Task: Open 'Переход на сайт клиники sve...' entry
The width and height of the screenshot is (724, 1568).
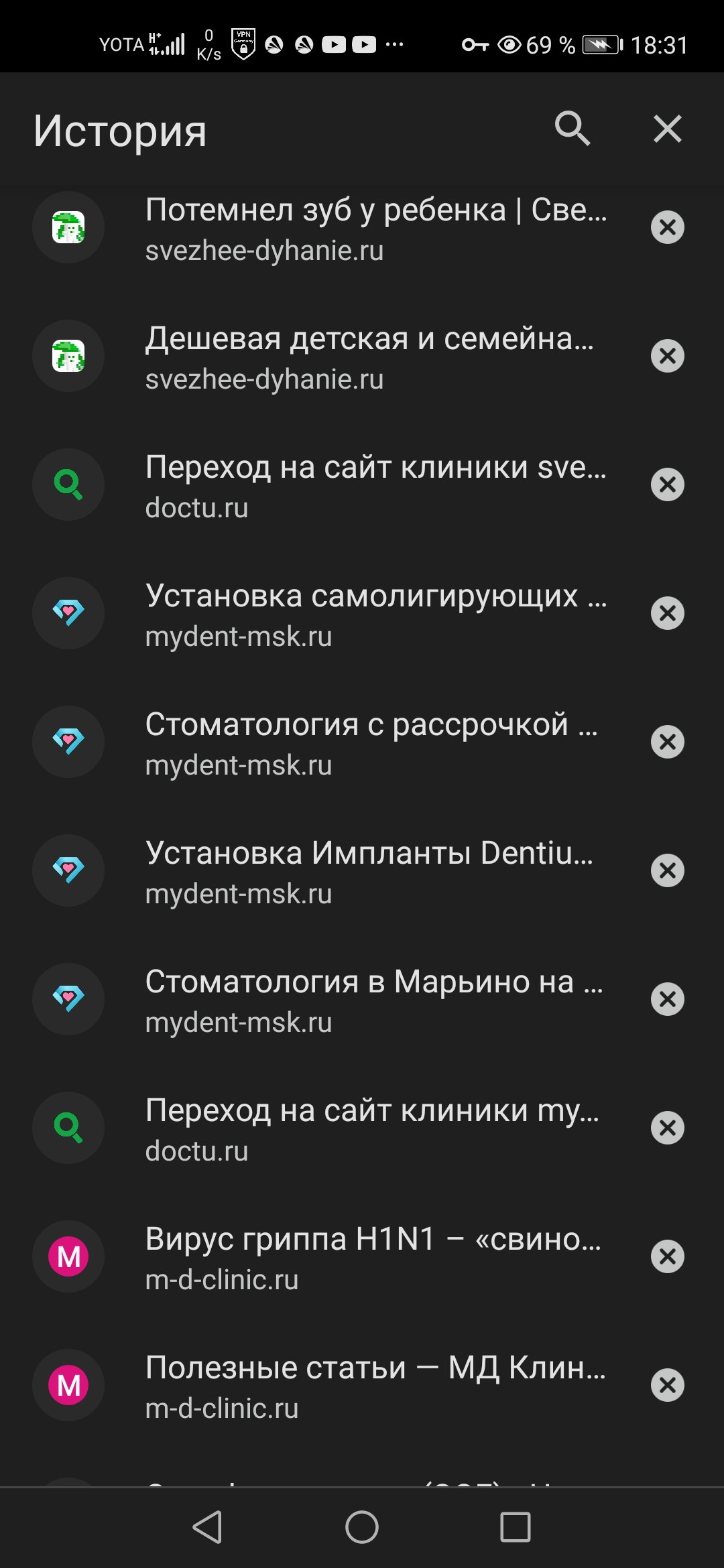Action: [x=375, y=485]
